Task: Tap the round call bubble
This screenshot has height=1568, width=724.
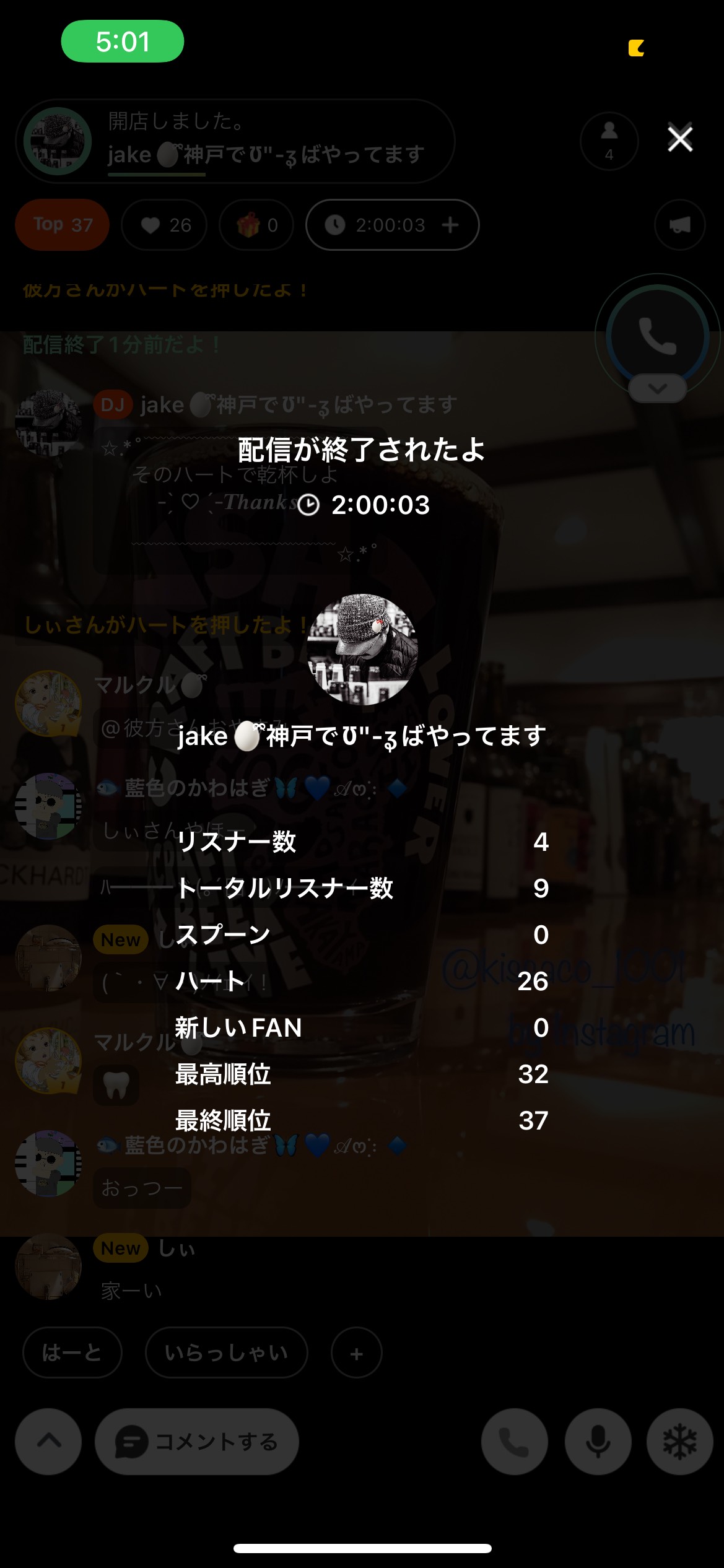Action: [x=657, y=335]
